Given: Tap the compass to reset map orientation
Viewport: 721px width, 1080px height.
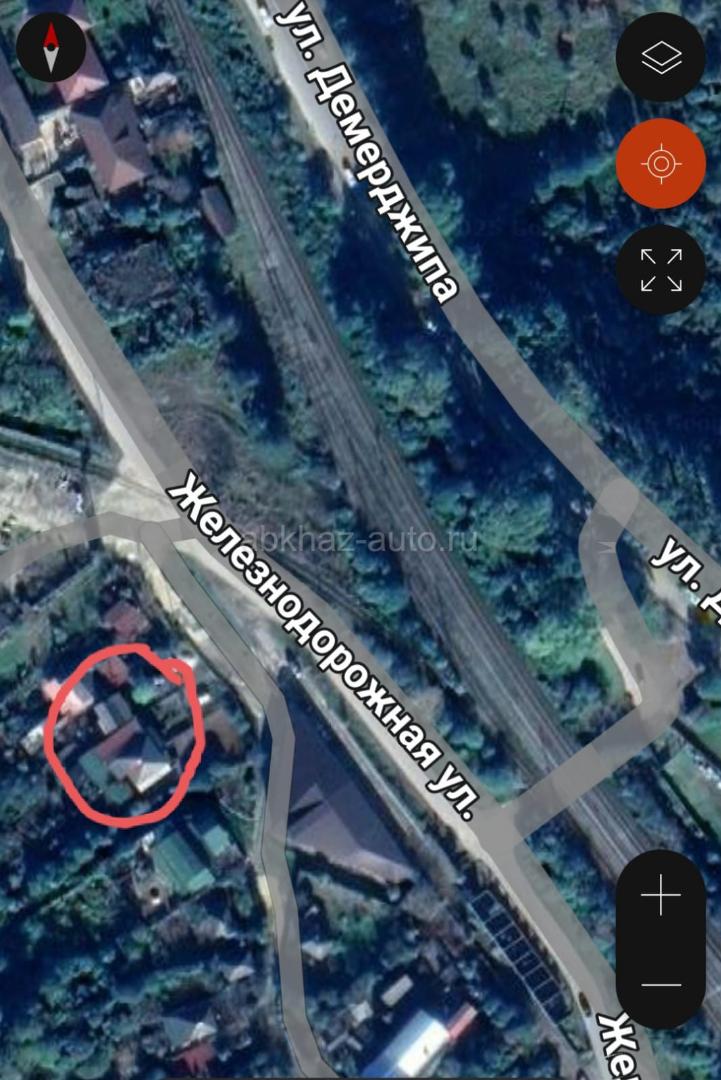Looking at the screenshot, I should (x=50, y=48).
